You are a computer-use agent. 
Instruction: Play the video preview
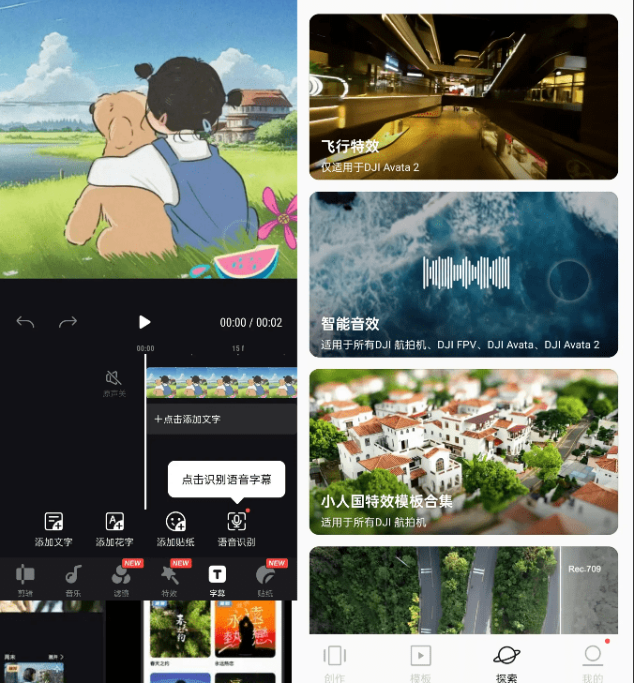[144, 322]
